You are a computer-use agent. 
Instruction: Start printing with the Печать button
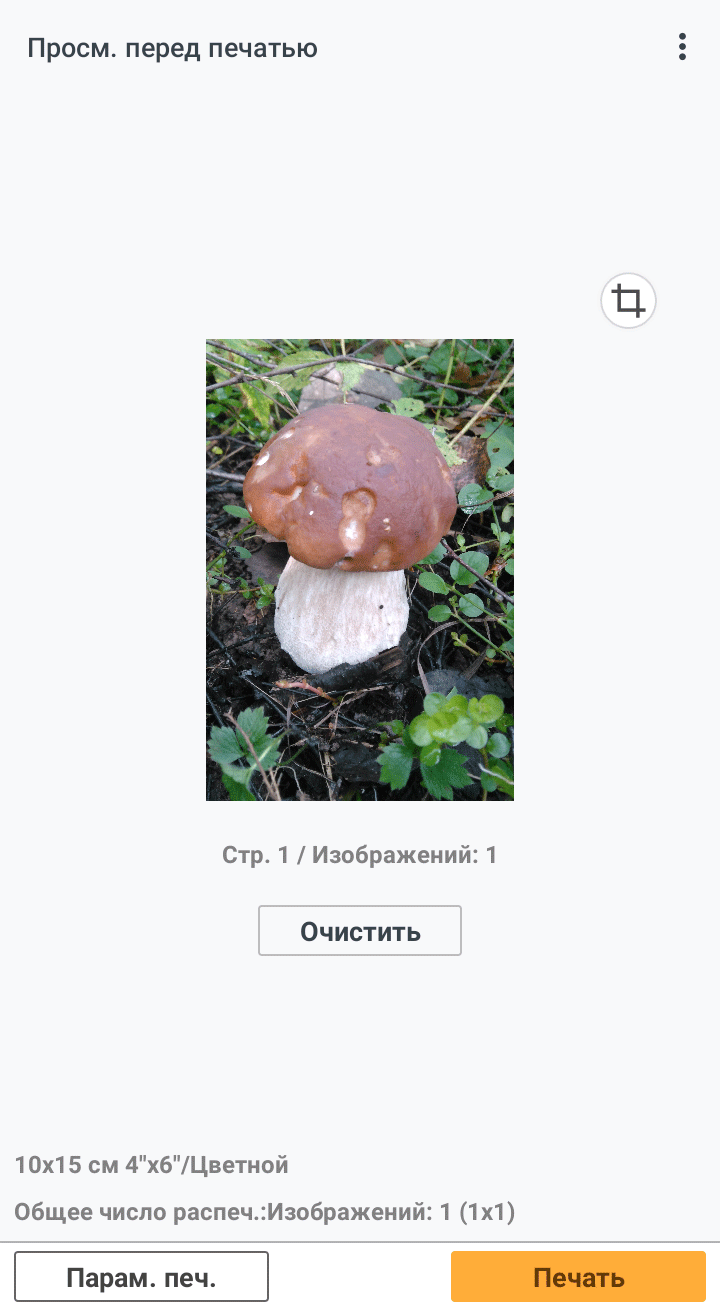coord(578,1277)
